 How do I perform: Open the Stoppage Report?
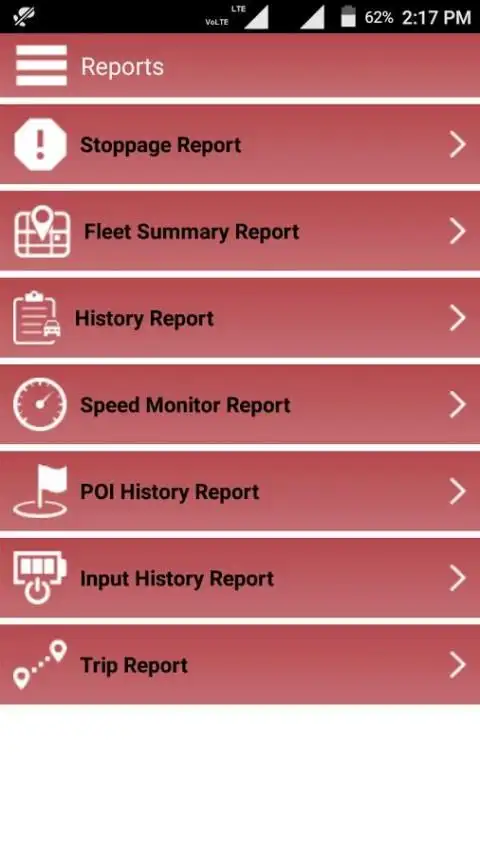240,144
